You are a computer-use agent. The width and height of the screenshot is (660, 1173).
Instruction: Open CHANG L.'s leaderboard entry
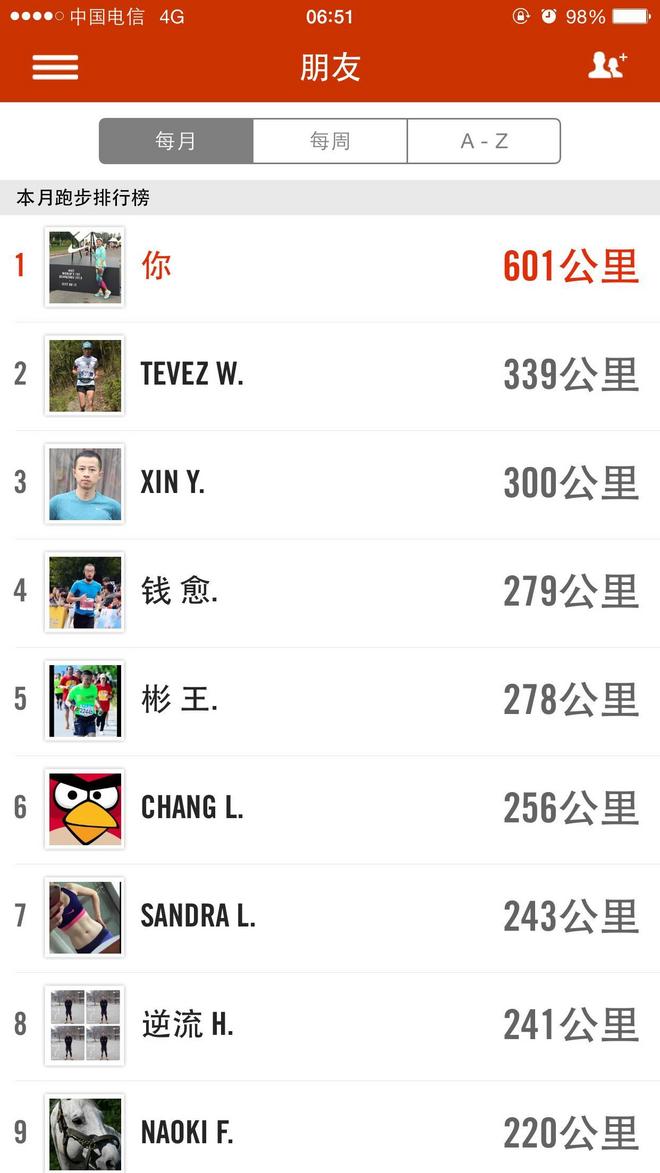tap(330, 808)
